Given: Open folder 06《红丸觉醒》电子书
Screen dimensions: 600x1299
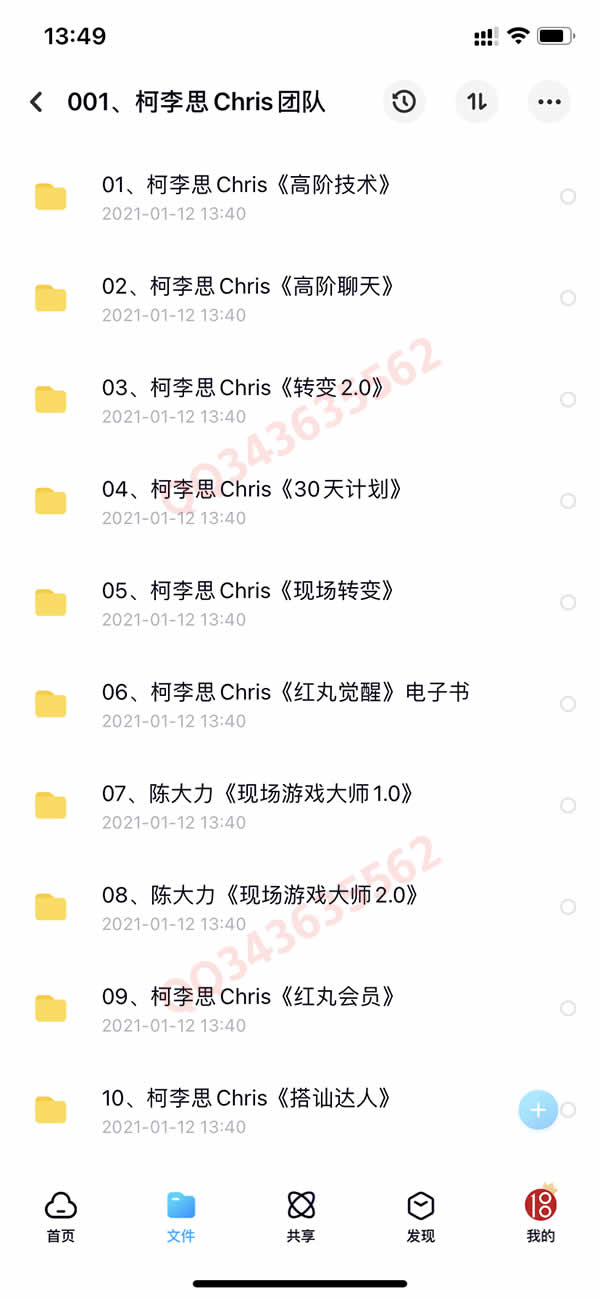Looking at the screenshot, I should click(300, 704).
